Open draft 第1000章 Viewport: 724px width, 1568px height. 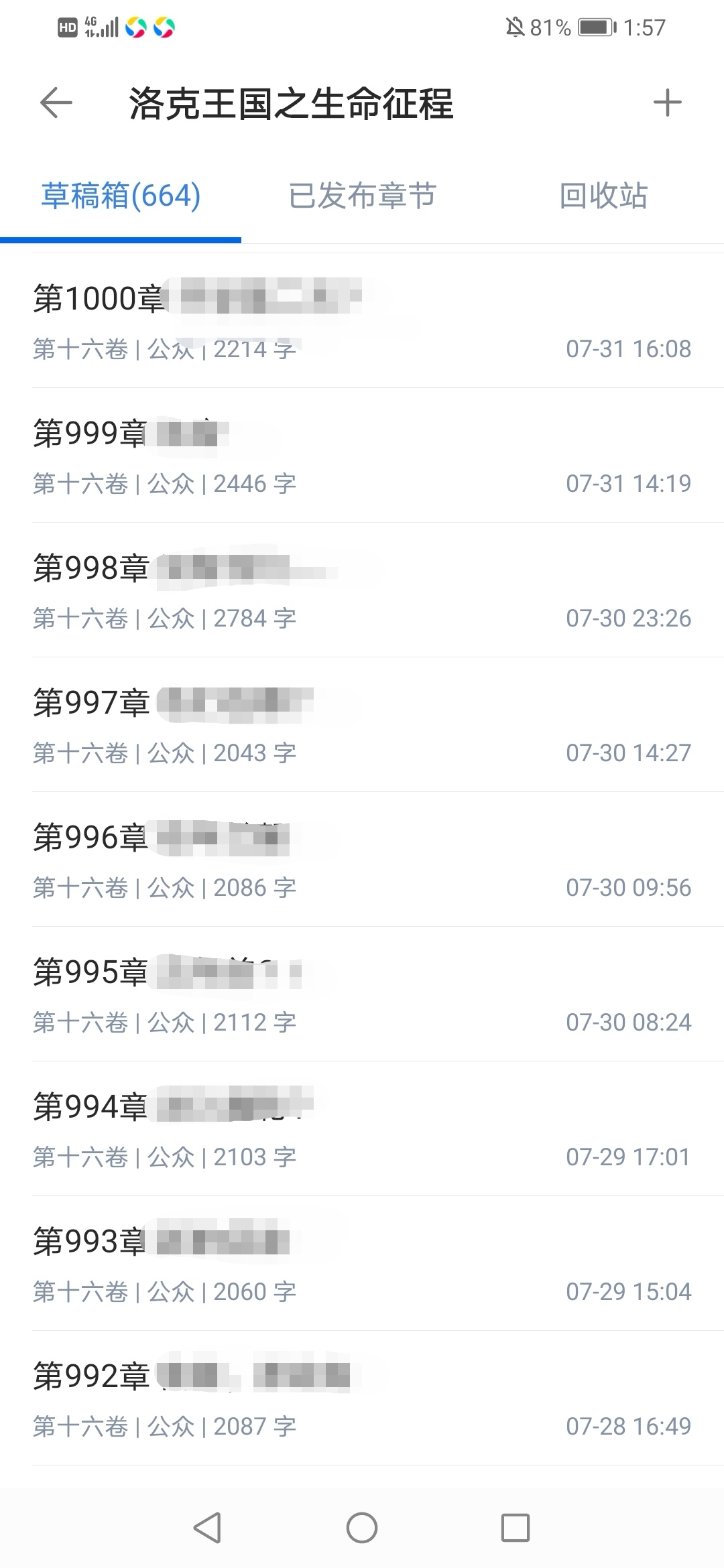362,320
